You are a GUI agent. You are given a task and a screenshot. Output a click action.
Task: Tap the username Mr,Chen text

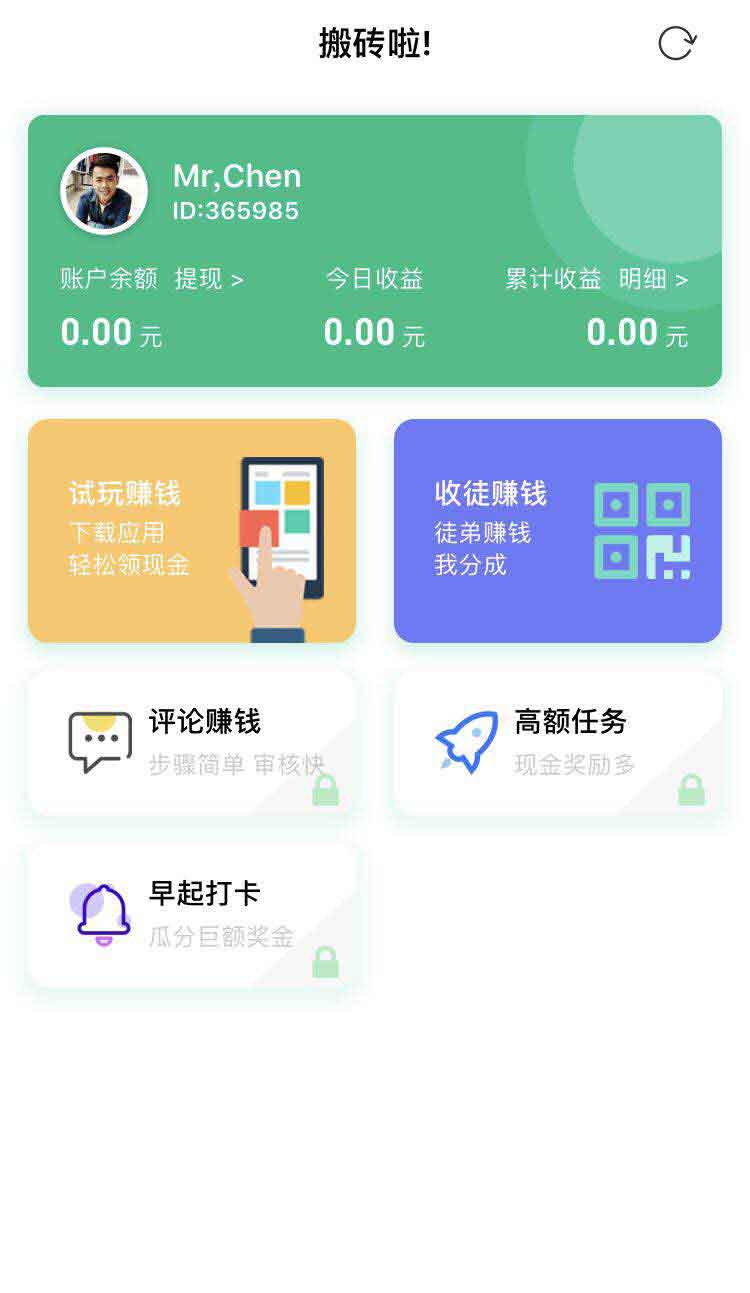237,176
